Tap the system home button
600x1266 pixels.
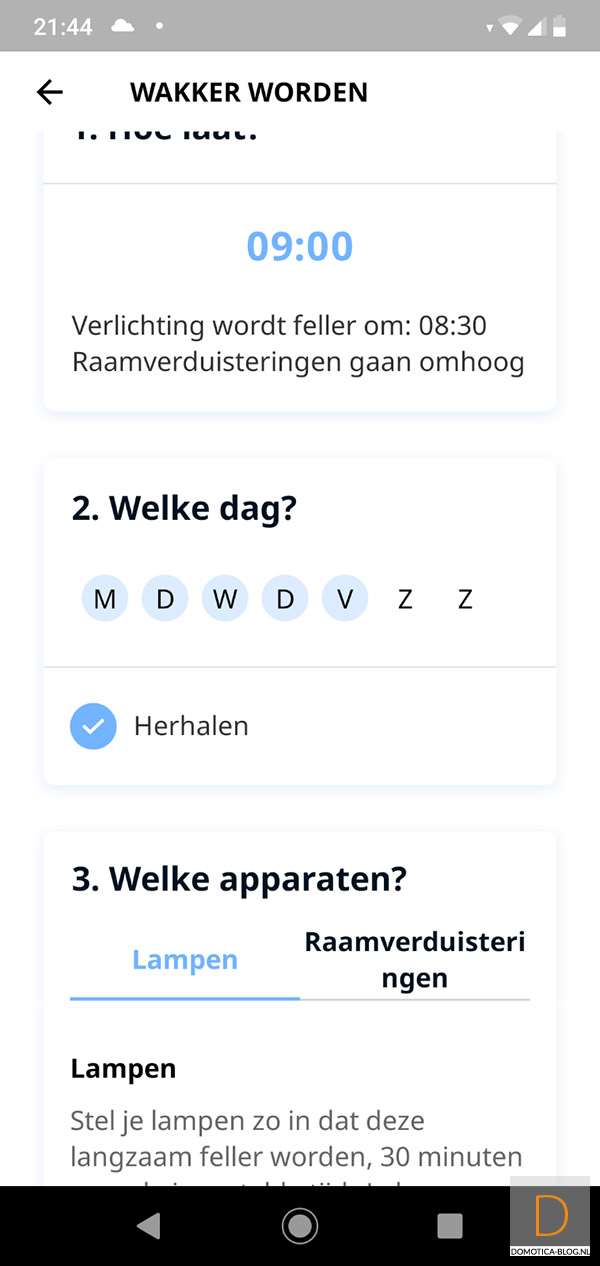300,1225
